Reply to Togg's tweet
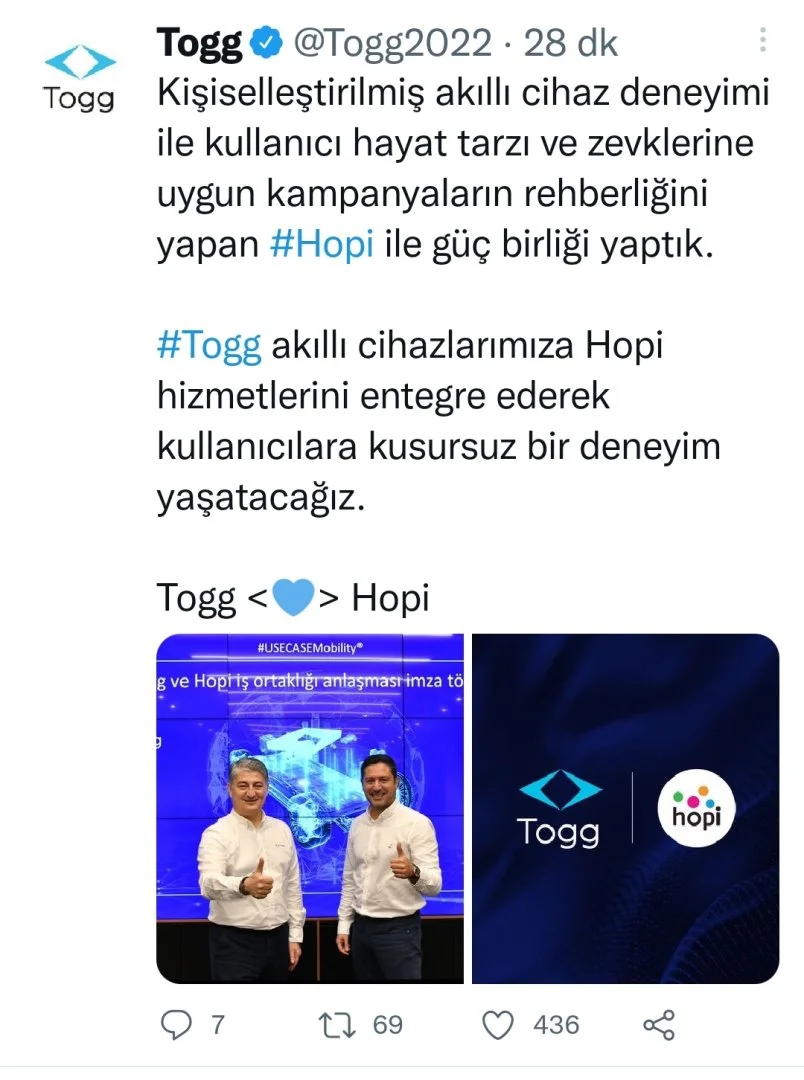804x1080 pixels. tap(176, 1025)
